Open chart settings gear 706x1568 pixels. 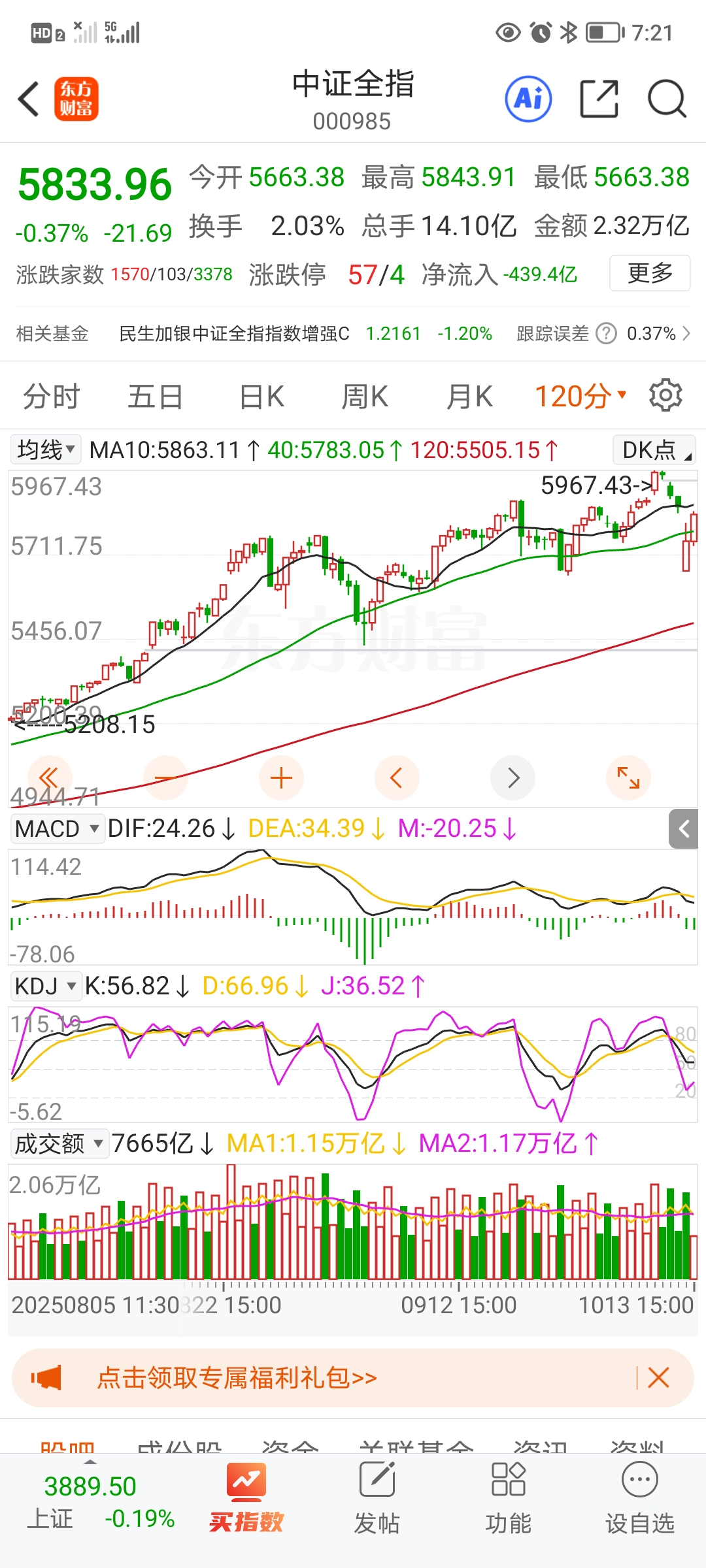pyautogui.click(x=665, y=395)
